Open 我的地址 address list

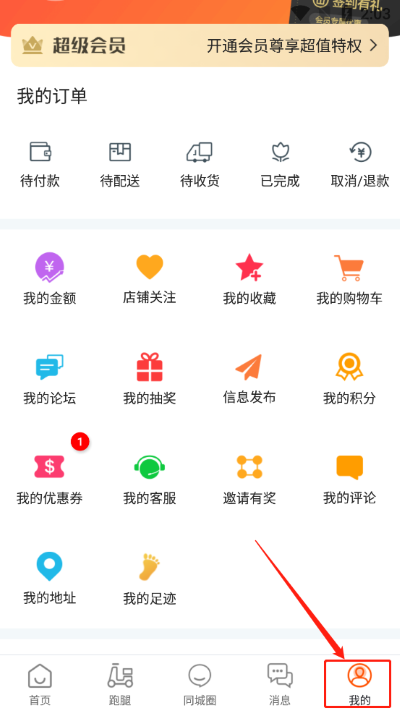pos(50,579)
